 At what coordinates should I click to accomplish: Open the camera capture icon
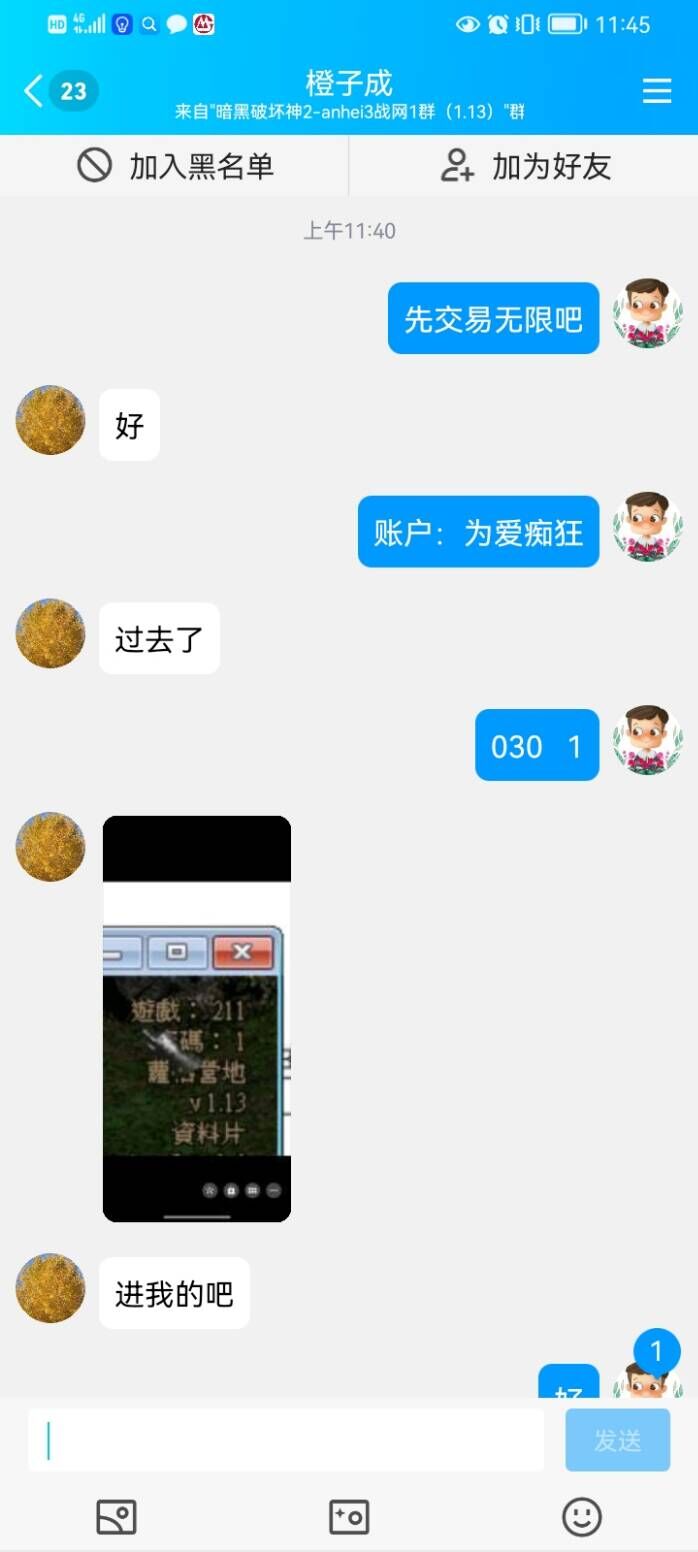[x=349, y=1517]
